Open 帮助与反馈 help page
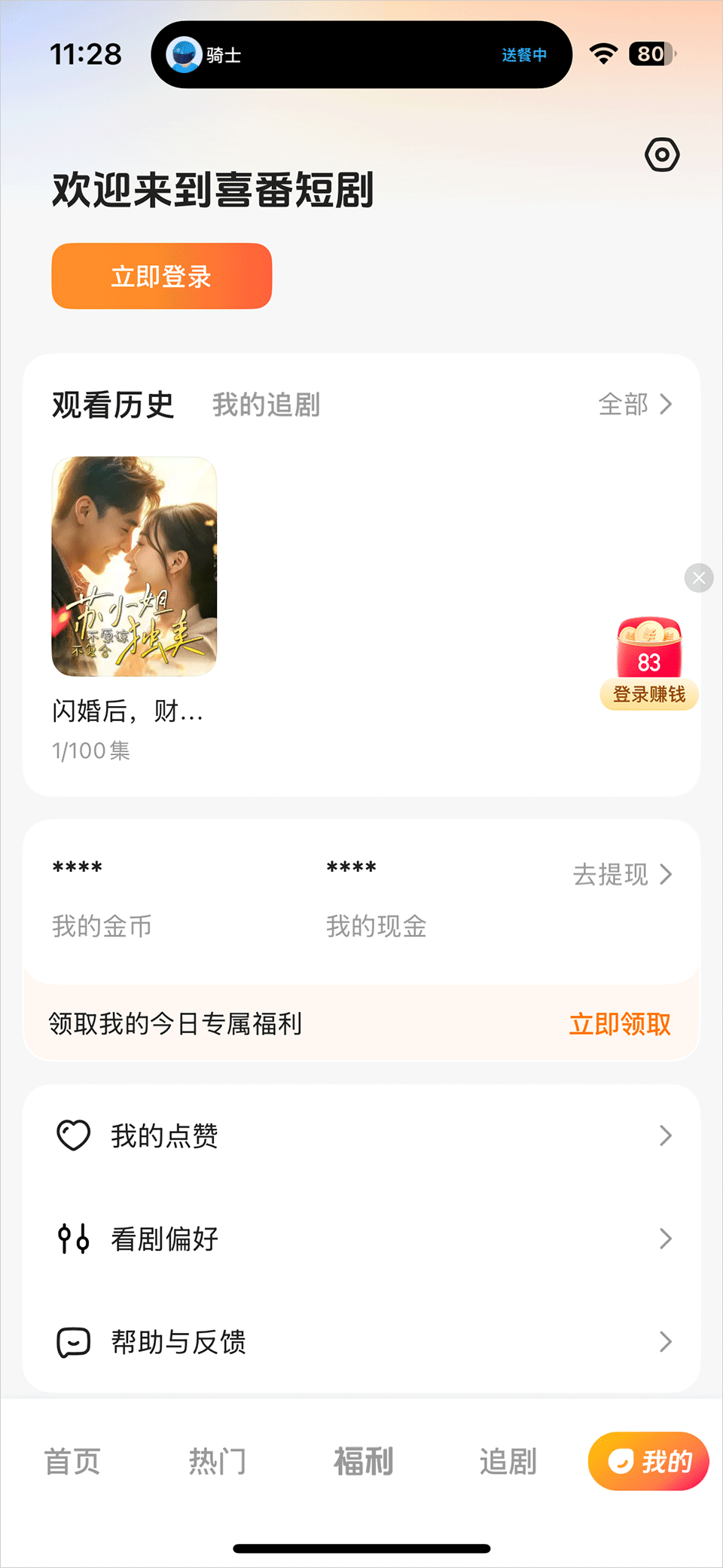The image size is (723, 1568). coord(361,1342)
